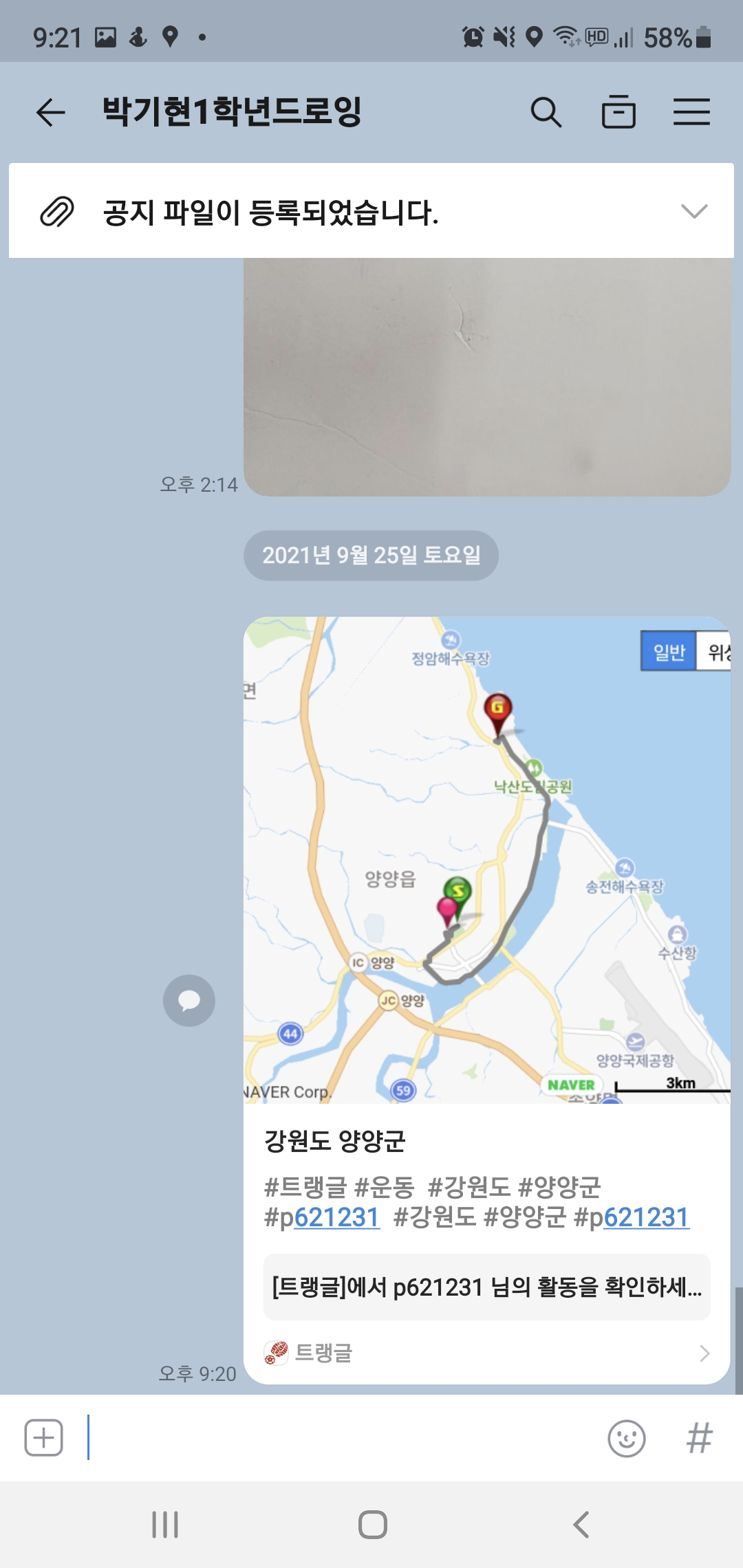Search messages in this chat
Screen dimensions: 743x1568
pyautogui.click(x=546, y=112)
